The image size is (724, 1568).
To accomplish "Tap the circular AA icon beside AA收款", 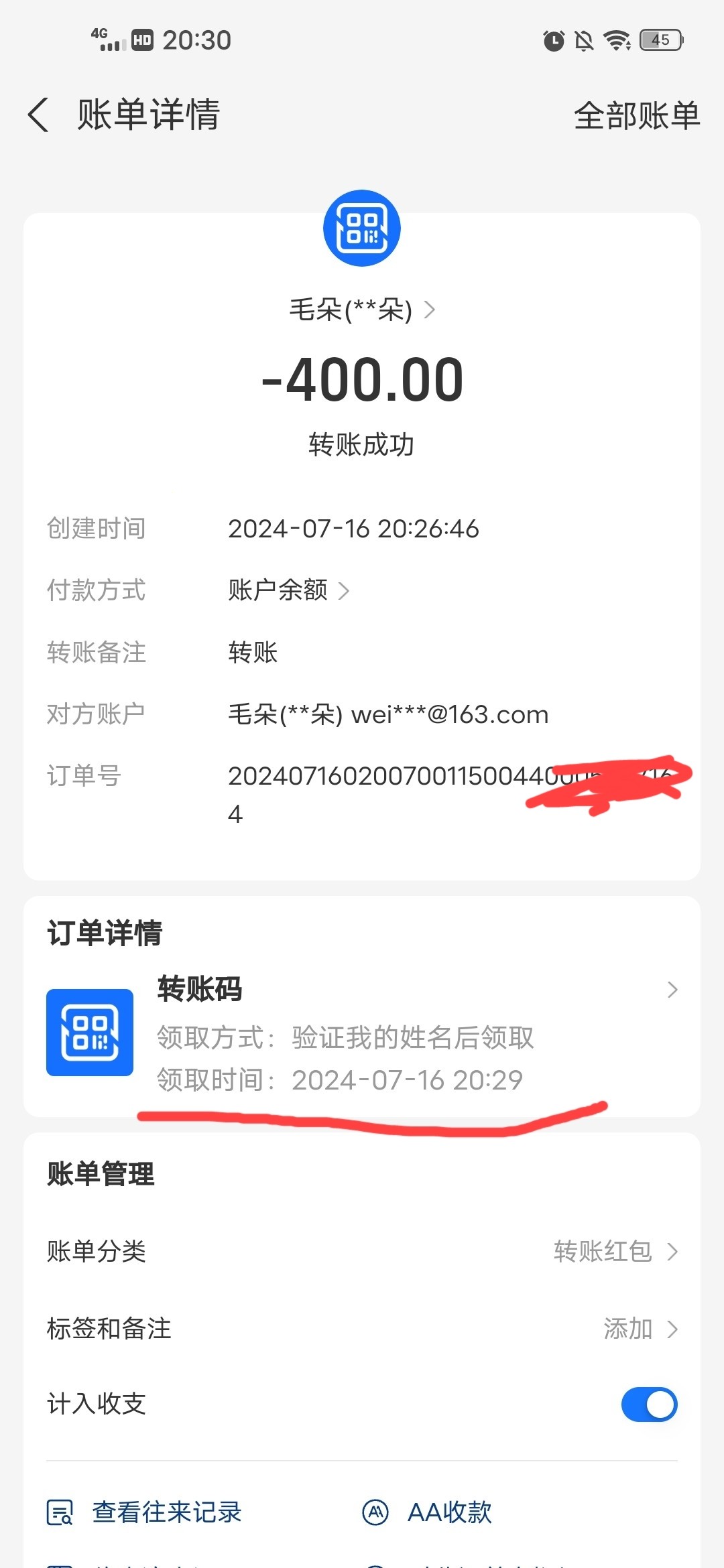I will point(375,1511).
